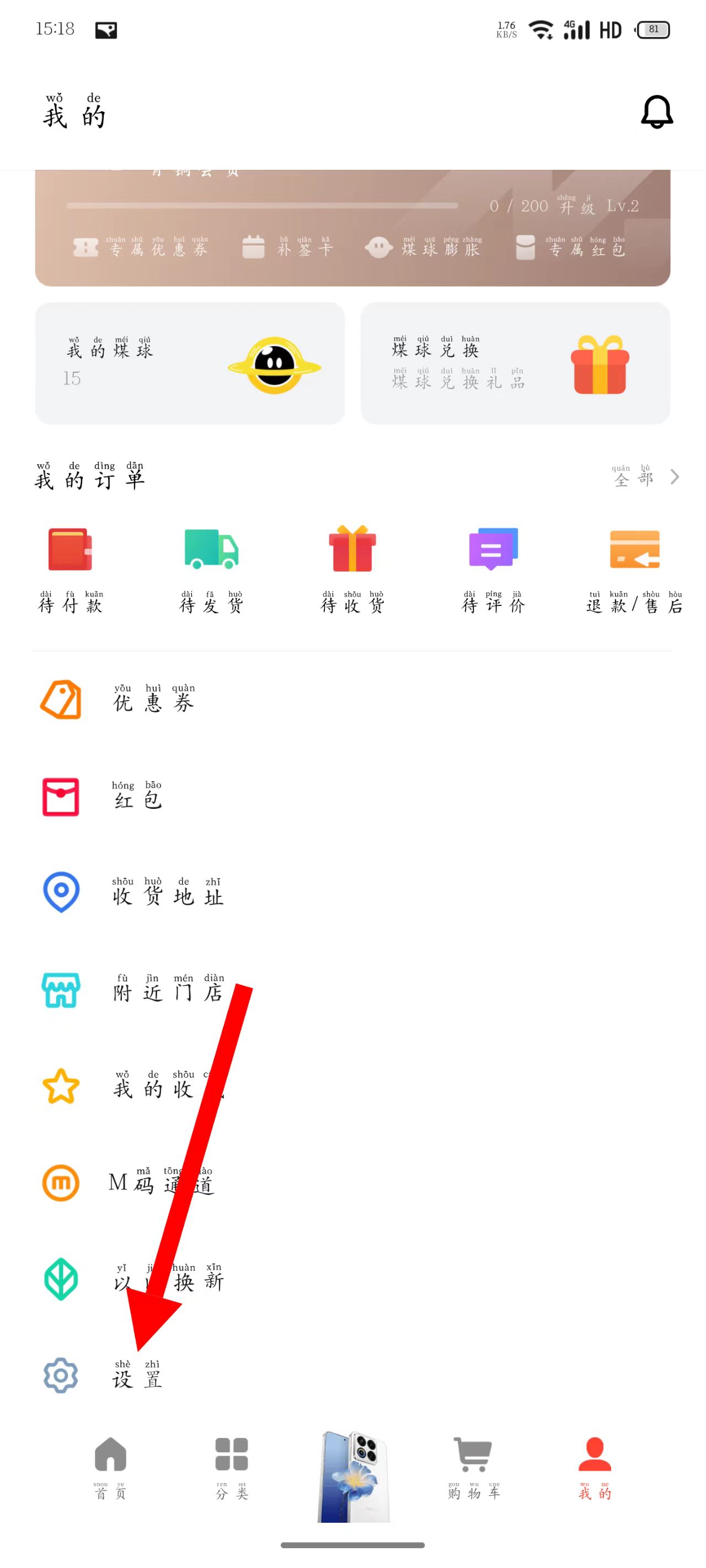The image size is (706, 1568).
Task: Switch to the 首页 tab
Action: [110, 1467]
